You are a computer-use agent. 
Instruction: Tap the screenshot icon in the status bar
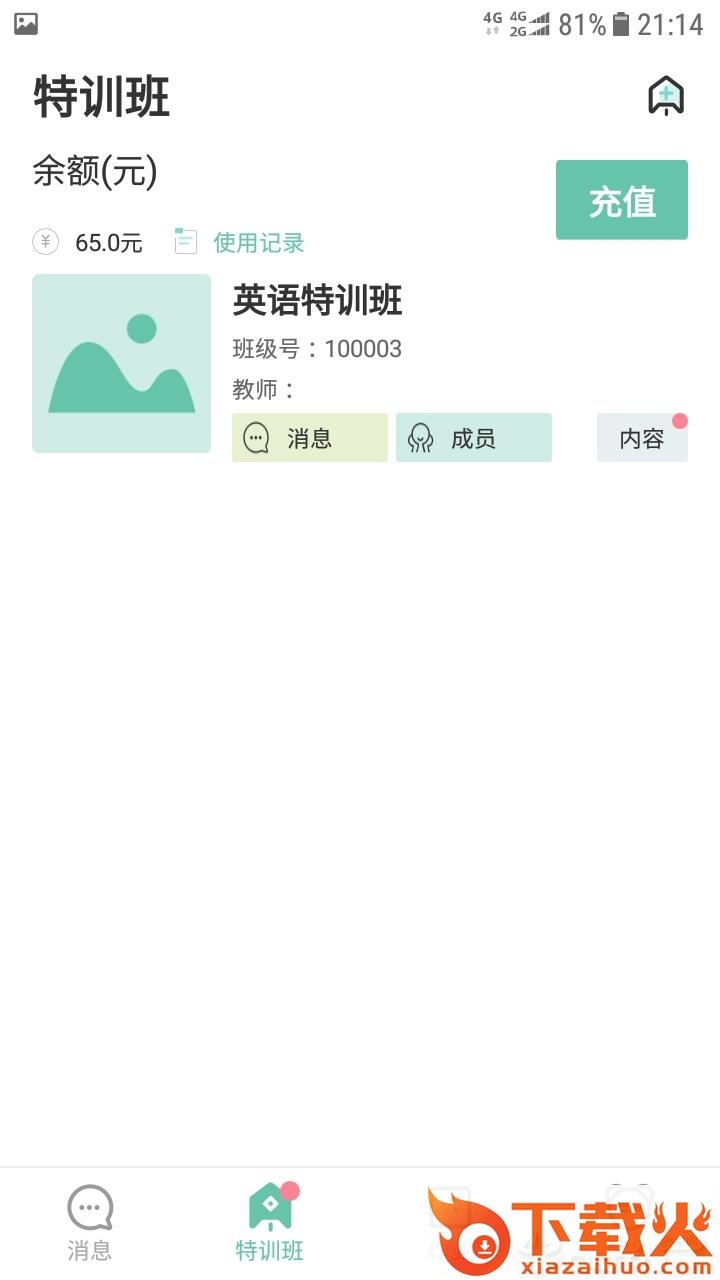tap(25, 22)
